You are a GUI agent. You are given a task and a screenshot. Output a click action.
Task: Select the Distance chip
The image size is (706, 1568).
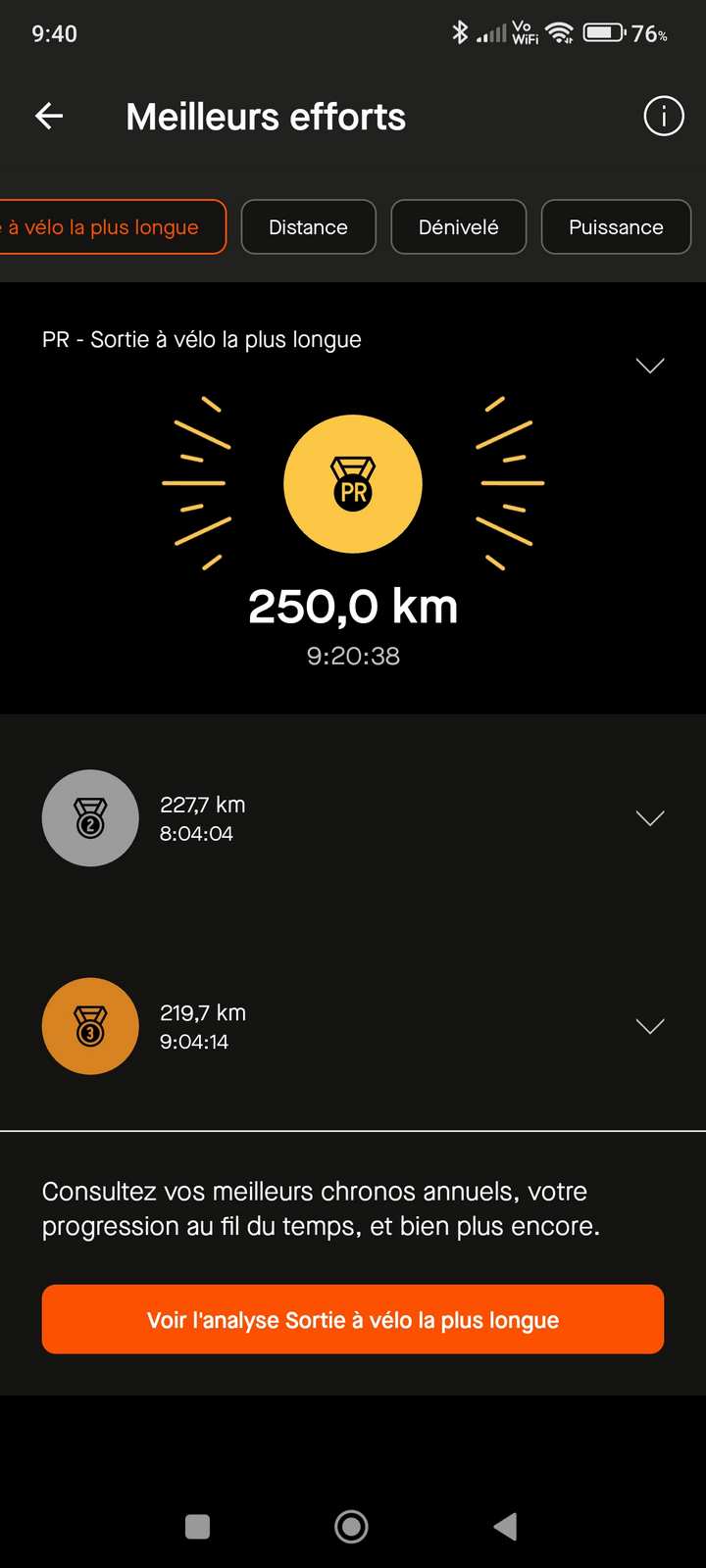[x=308, y=227]
